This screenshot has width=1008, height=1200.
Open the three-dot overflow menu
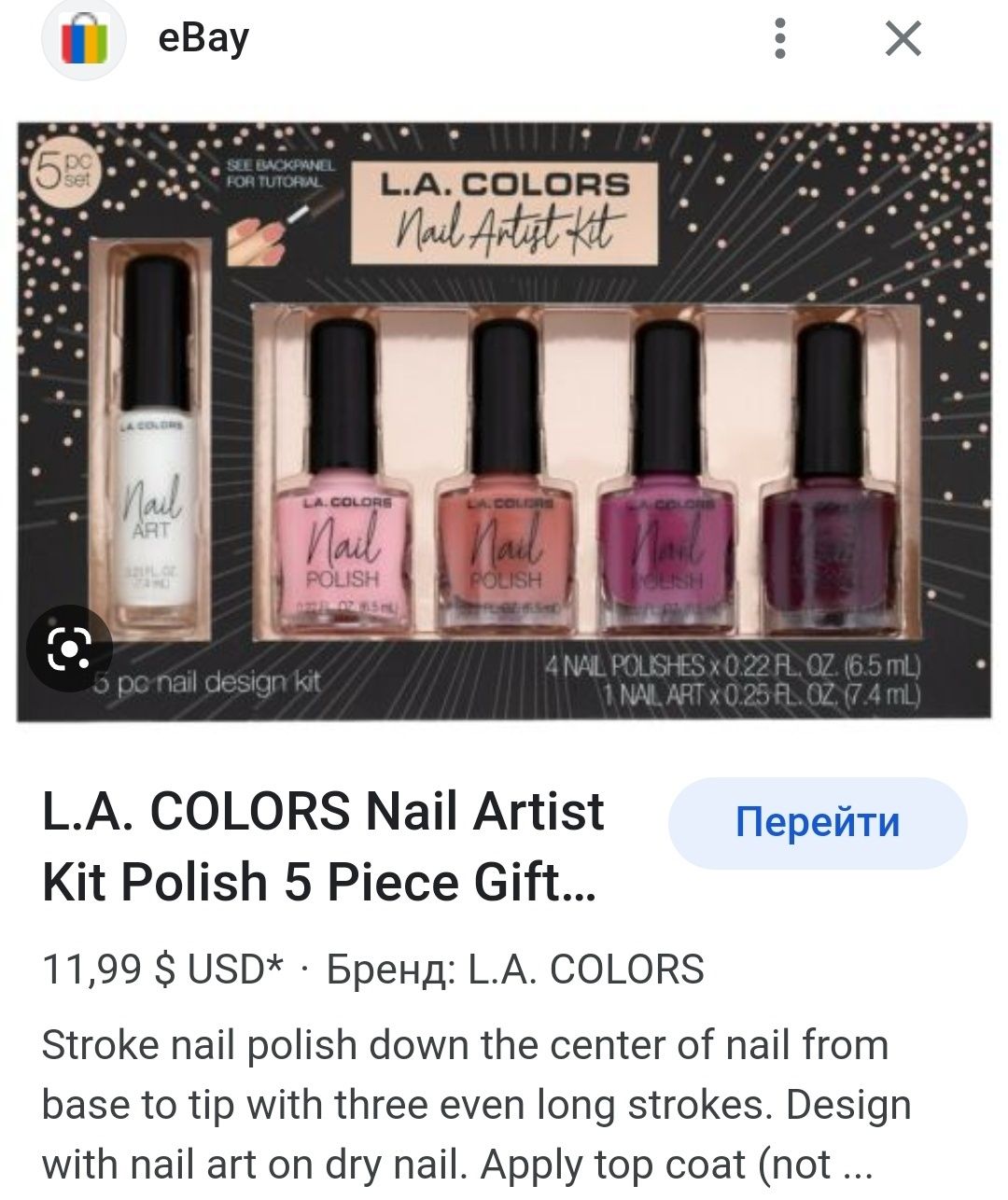pyautogui.click(x=780, y=39)
